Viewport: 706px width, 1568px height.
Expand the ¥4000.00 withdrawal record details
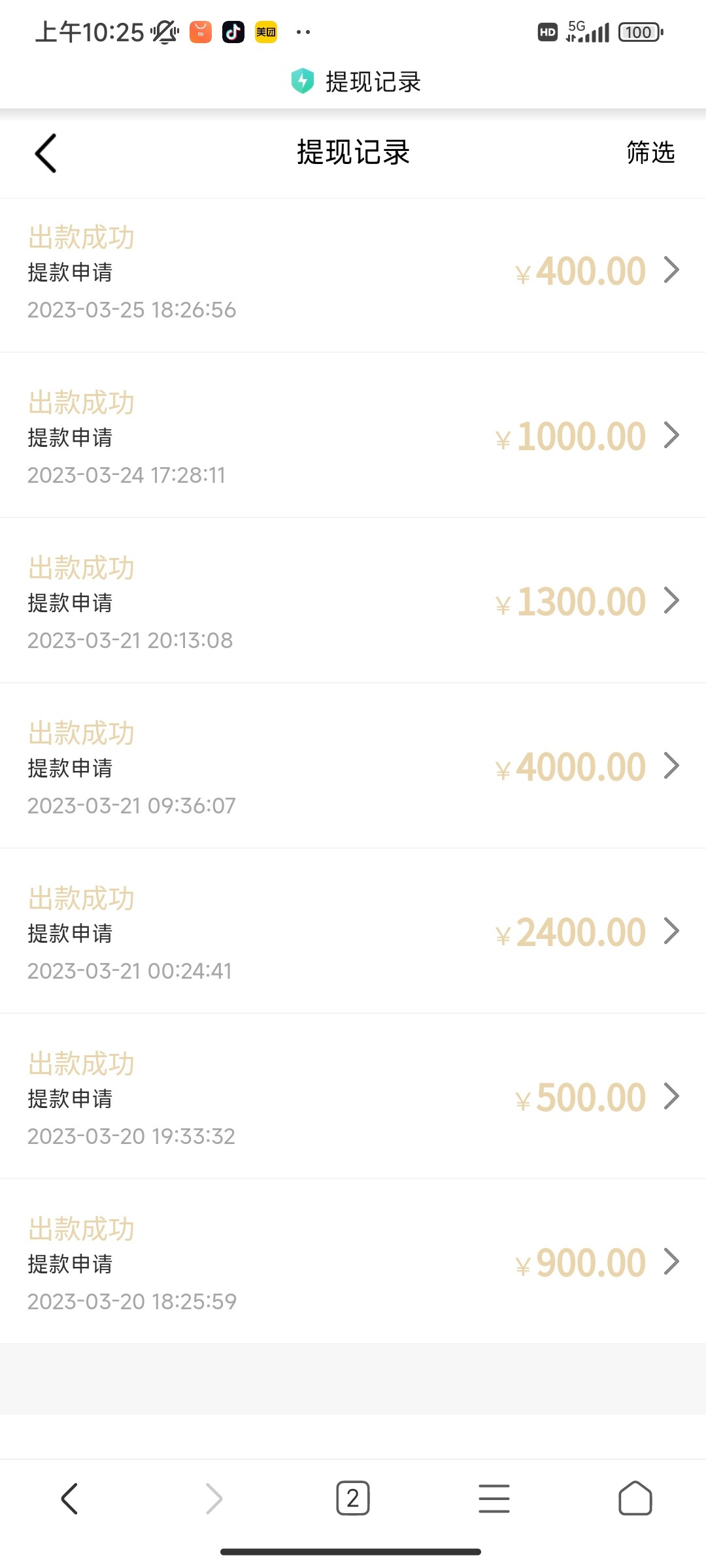671,766
